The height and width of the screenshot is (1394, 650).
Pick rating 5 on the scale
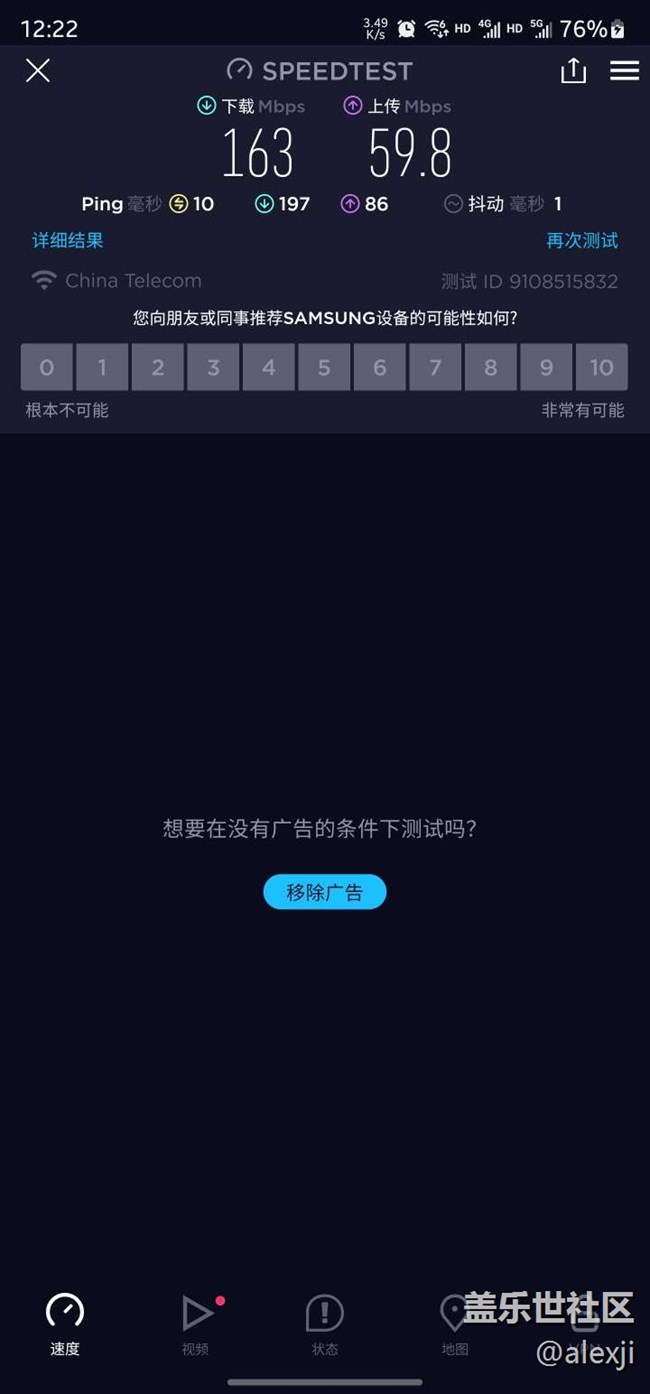[324, 367]
